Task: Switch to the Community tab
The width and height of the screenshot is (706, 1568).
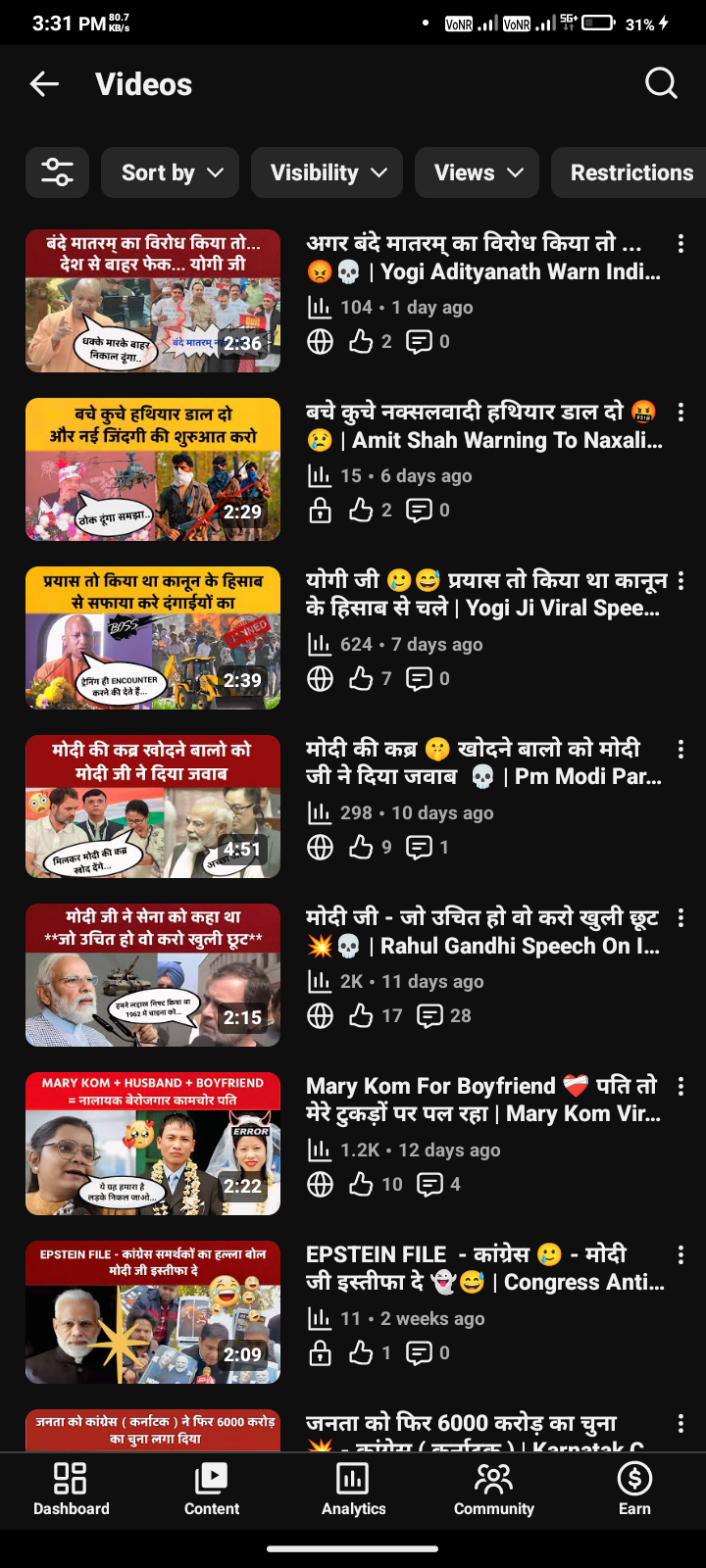Action: (x=493, y=1489)
